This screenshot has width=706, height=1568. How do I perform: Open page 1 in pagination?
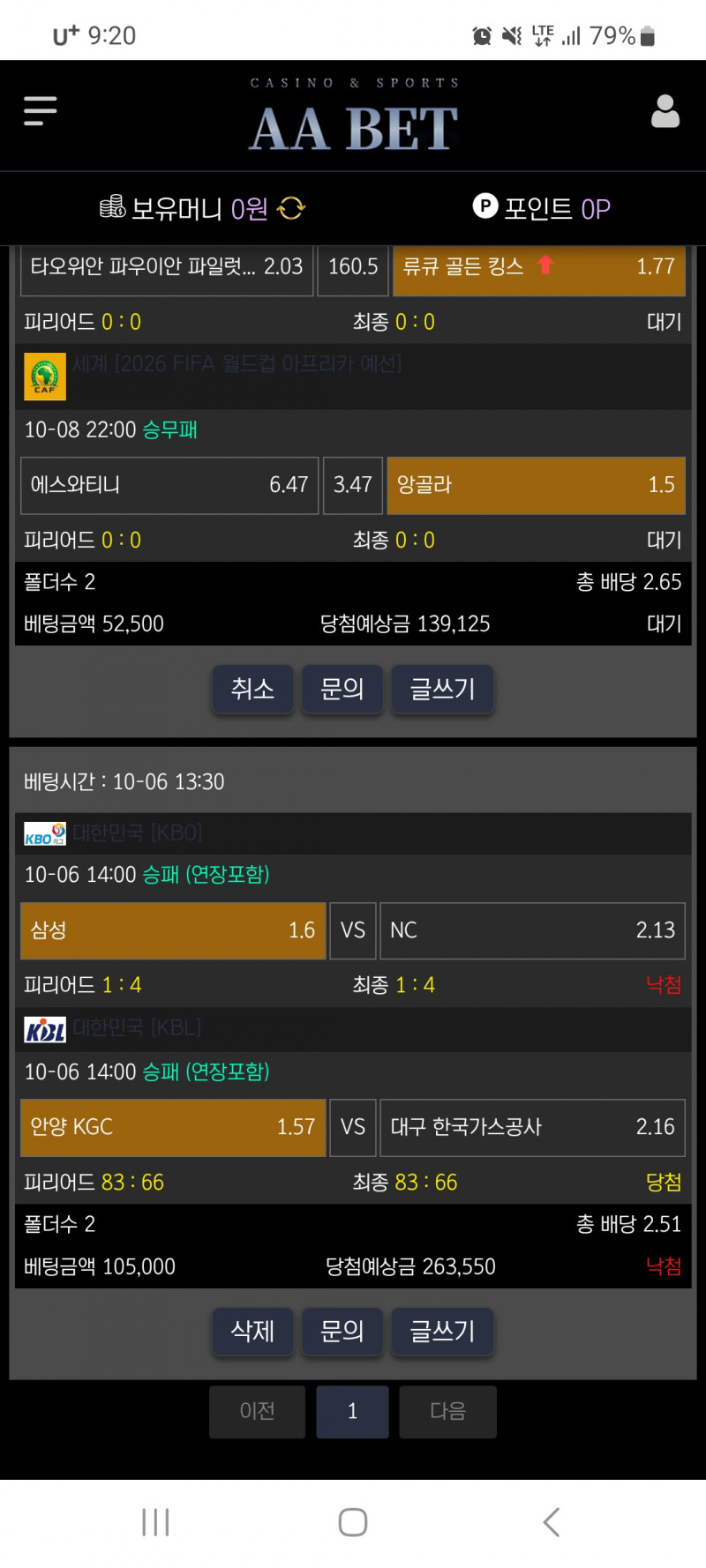(x=352, y=1412)
